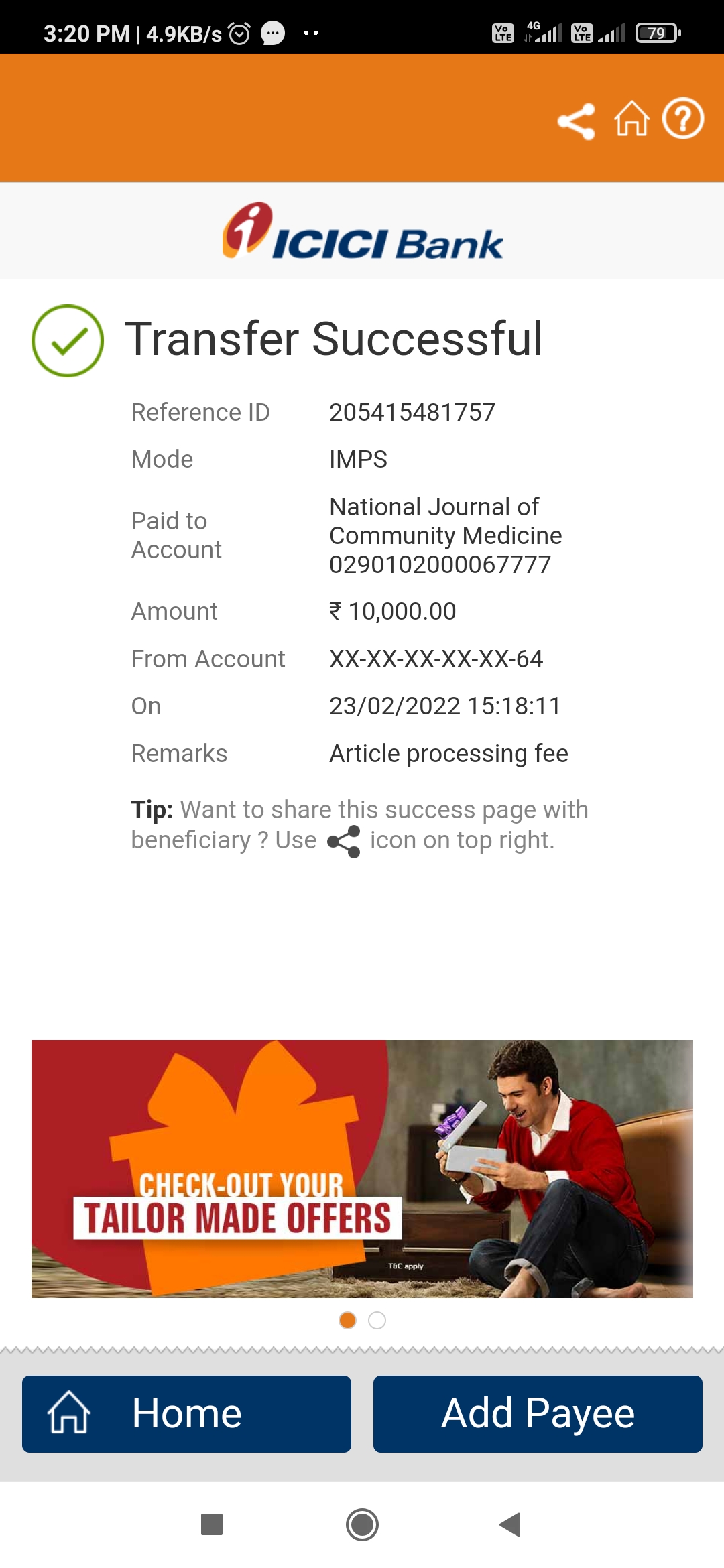
Task: Share this transfer success page
Action: coord(576,121)
